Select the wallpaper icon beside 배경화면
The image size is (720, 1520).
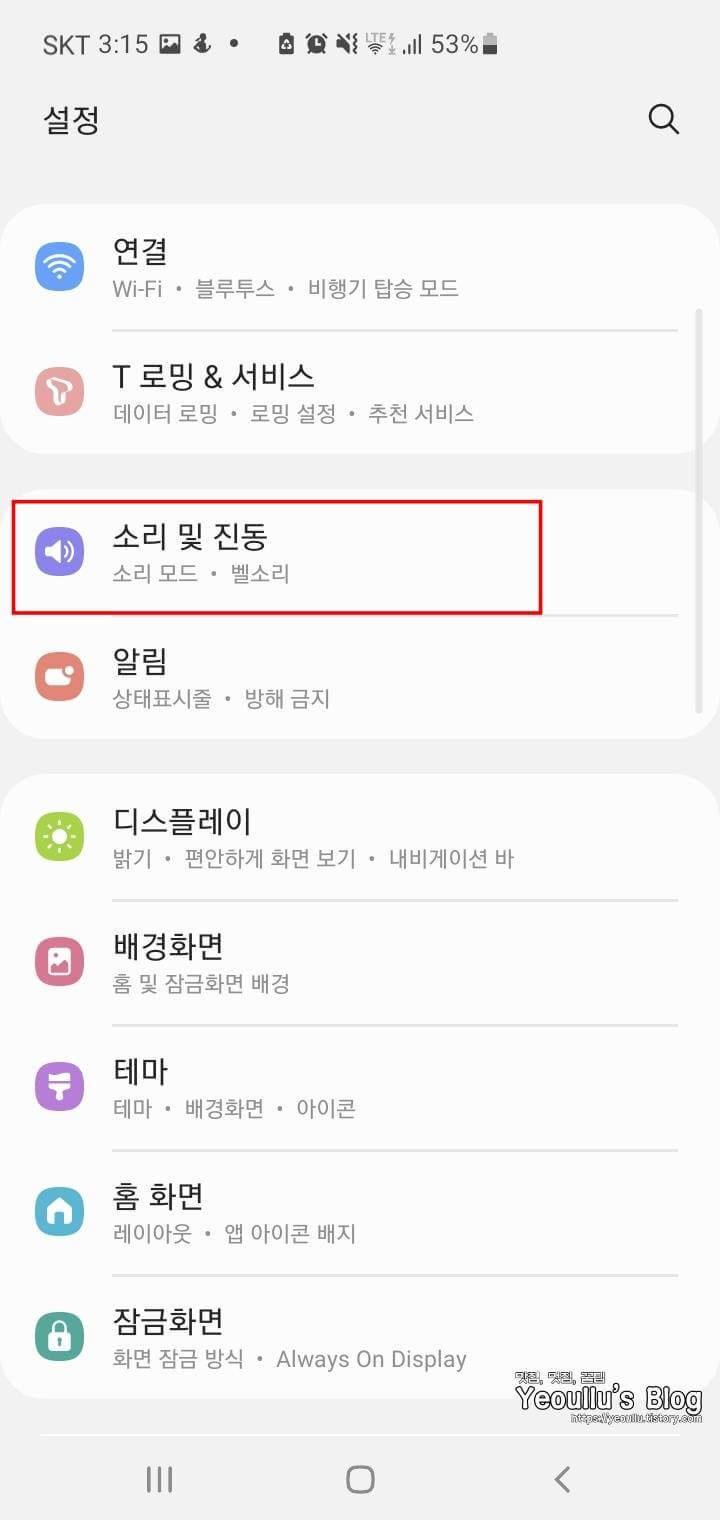pyautogui.click(x=59, y=962)
